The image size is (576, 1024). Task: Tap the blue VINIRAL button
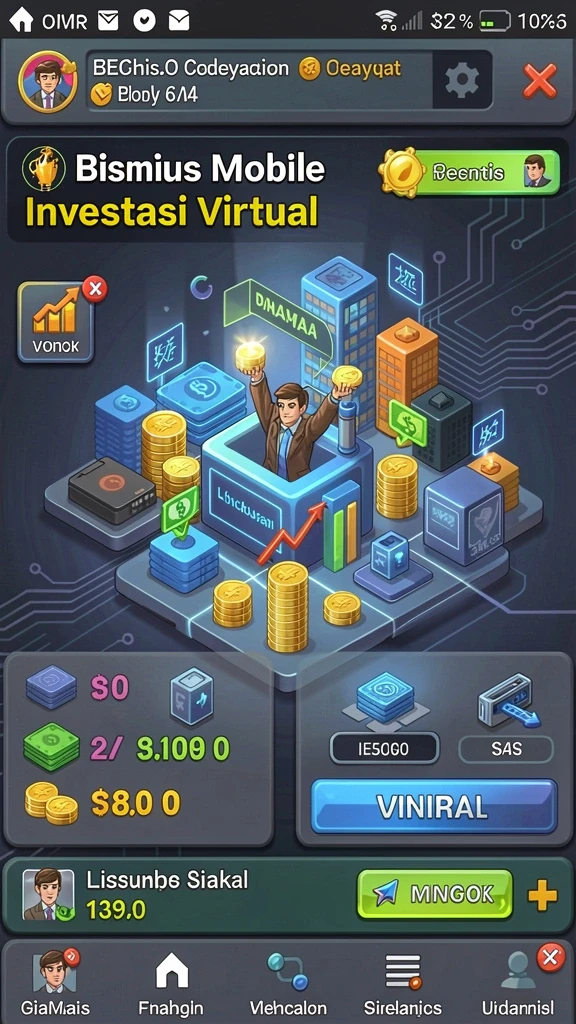(434, 807)
